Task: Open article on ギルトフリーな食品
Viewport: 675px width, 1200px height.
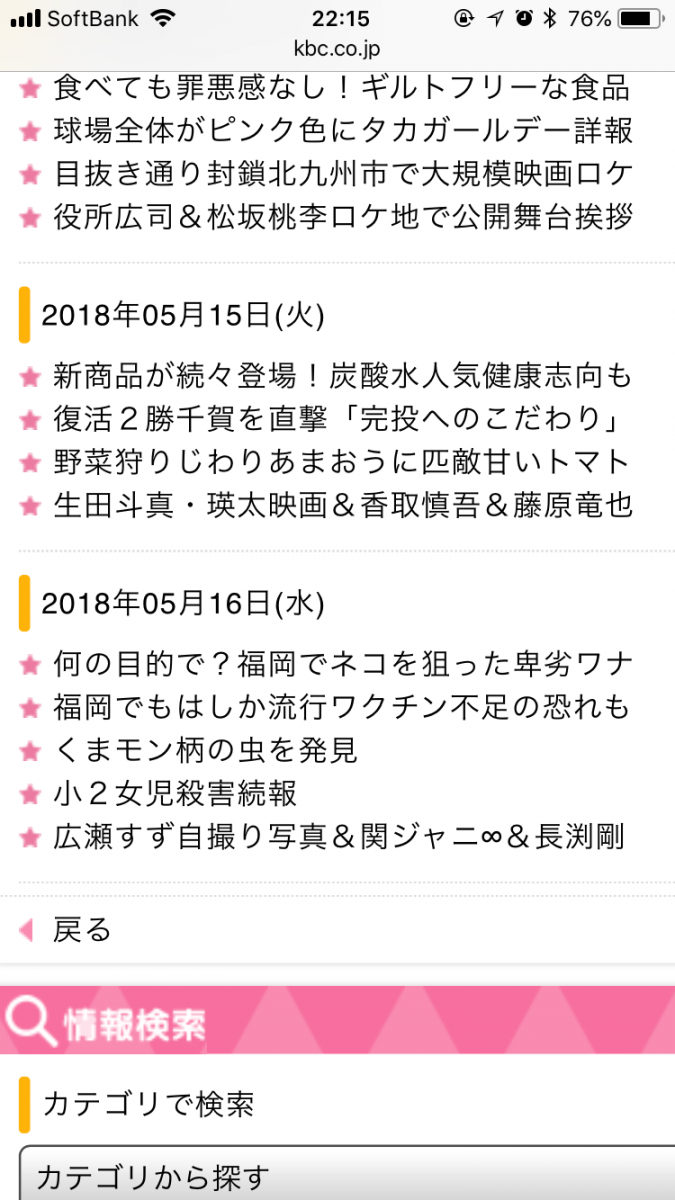Action: tap(340, 87)
